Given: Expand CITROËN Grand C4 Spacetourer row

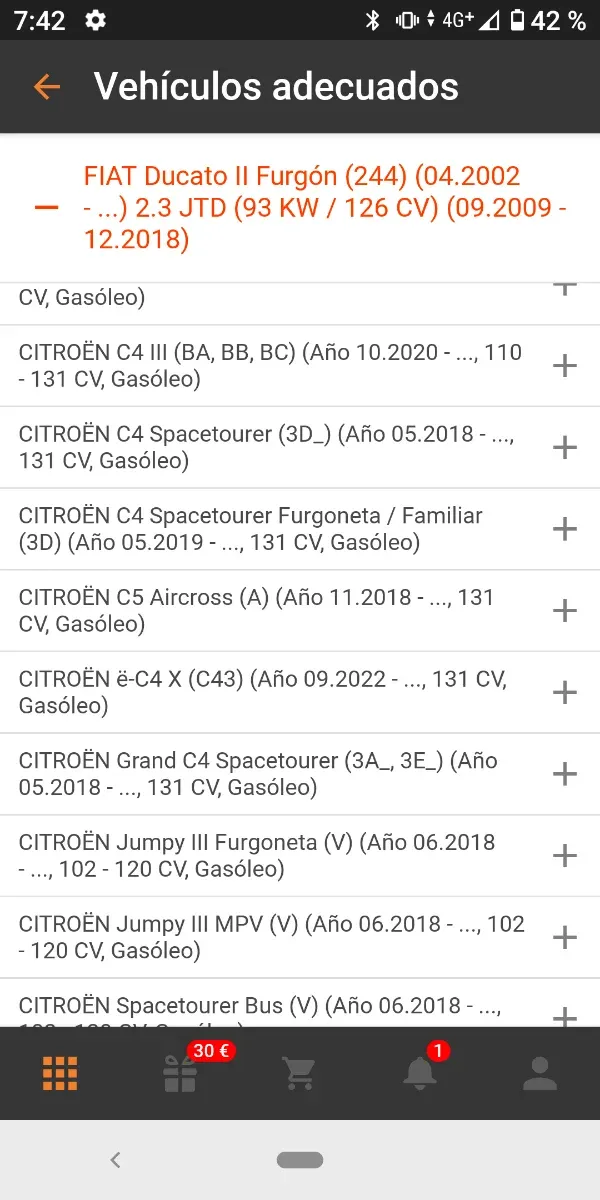Looking at the screenshot, I should click(565, 774).
